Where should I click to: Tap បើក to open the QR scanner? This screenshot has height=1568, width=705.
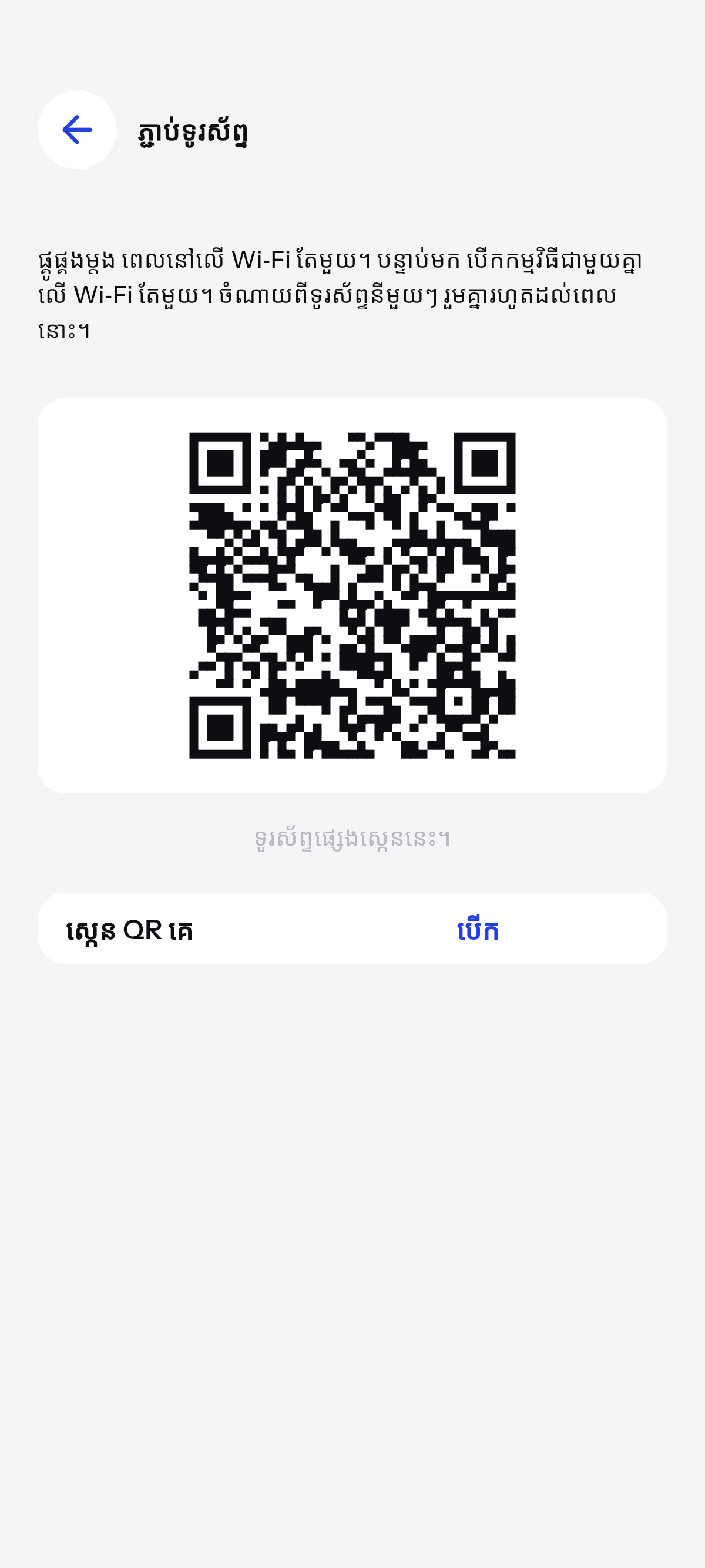tap(478, 930)
